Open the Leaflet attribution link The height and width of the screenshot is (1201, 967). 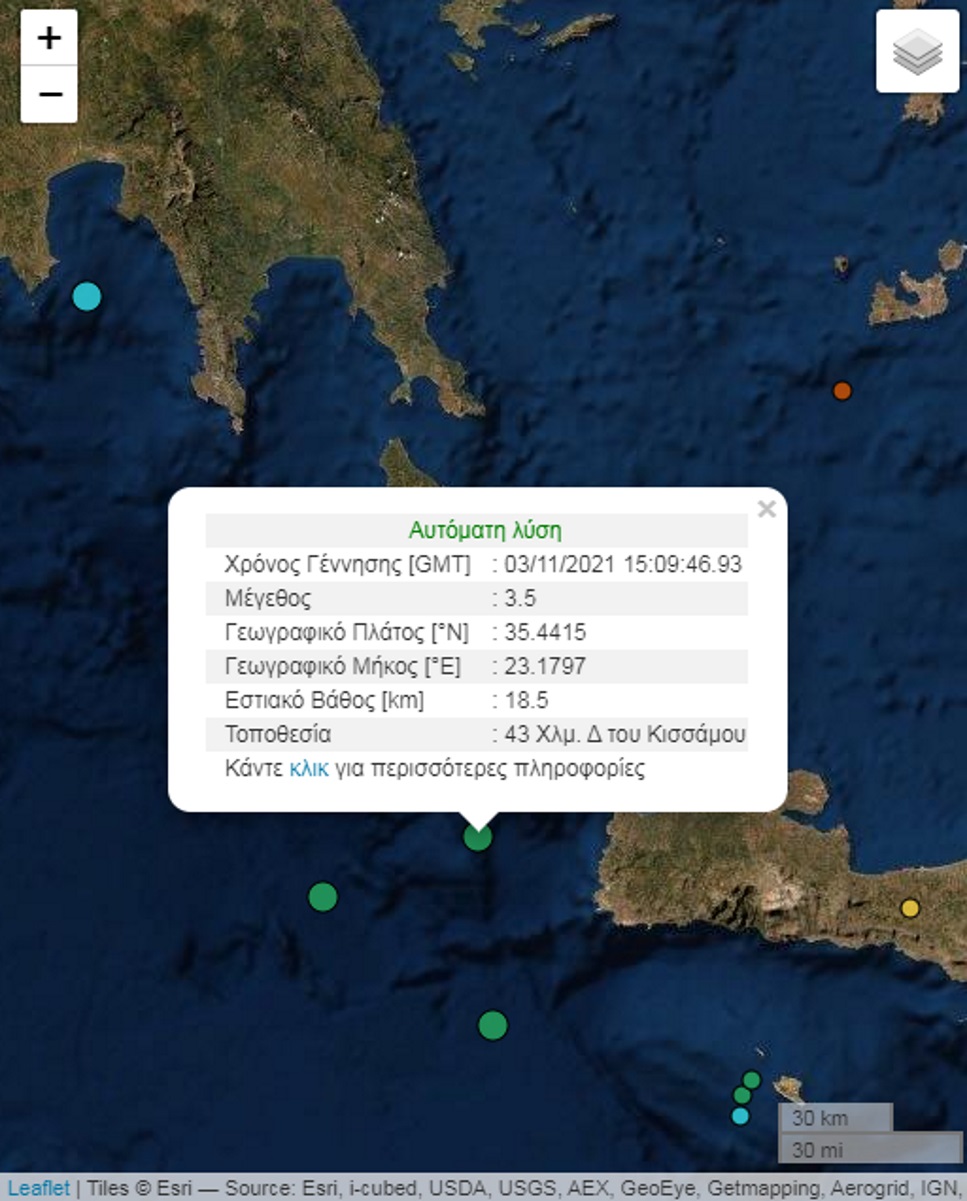(x=38, y=1188)
